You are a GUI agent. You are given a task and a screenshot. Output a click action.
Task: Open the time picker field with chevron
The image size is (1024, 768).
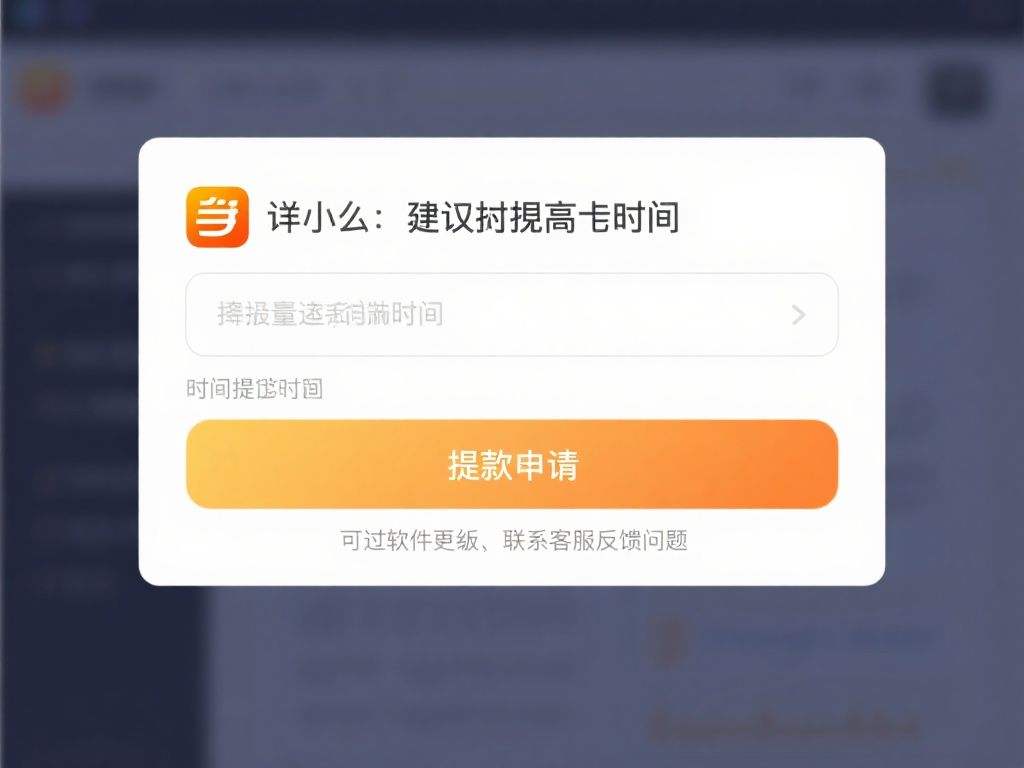point(511,315)
